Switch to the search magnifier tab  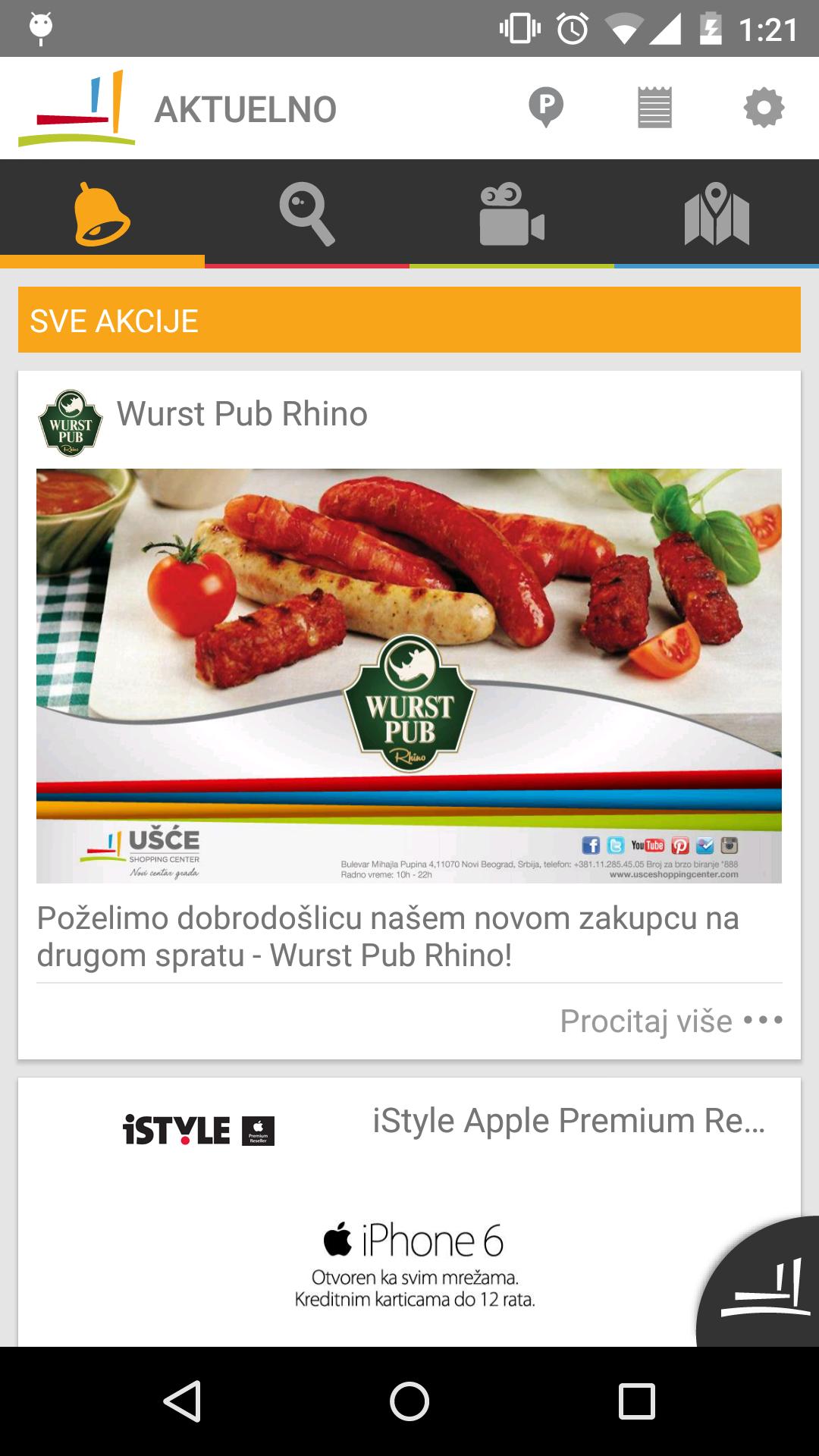coord(307,214)
